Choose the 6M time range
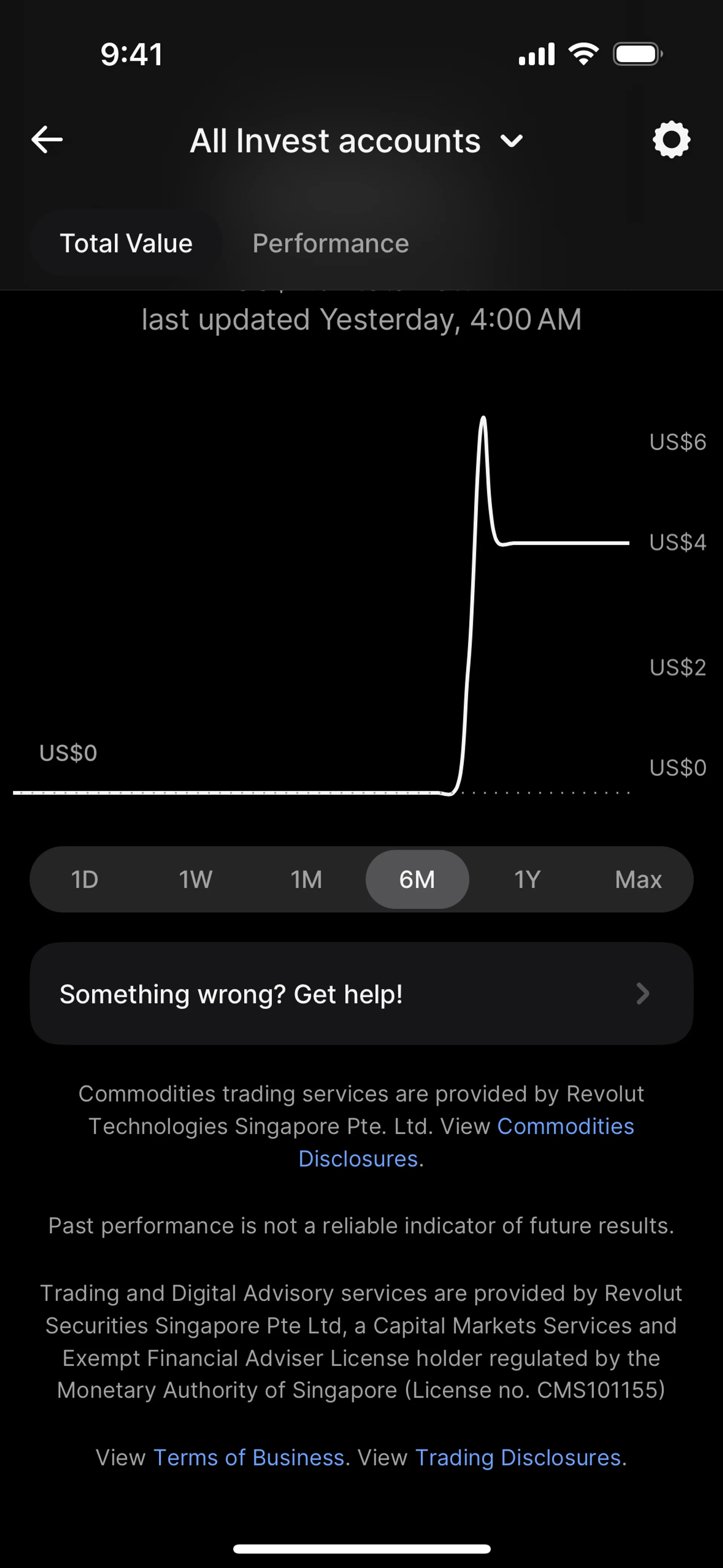Image resolution: width=723 pixels, height=1568 pixels. 417,879
